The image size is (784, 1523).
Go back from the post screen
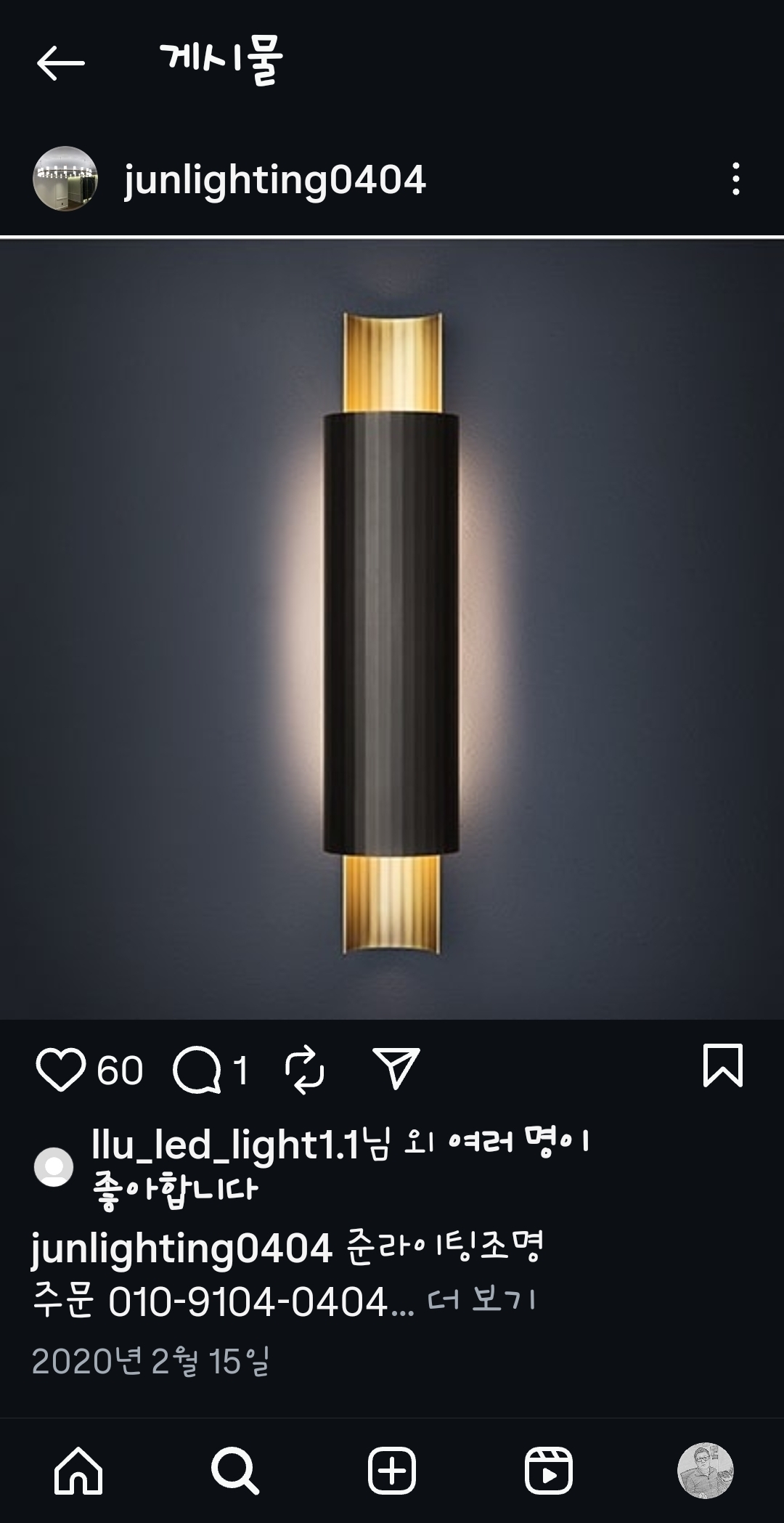tap(61, 64)
